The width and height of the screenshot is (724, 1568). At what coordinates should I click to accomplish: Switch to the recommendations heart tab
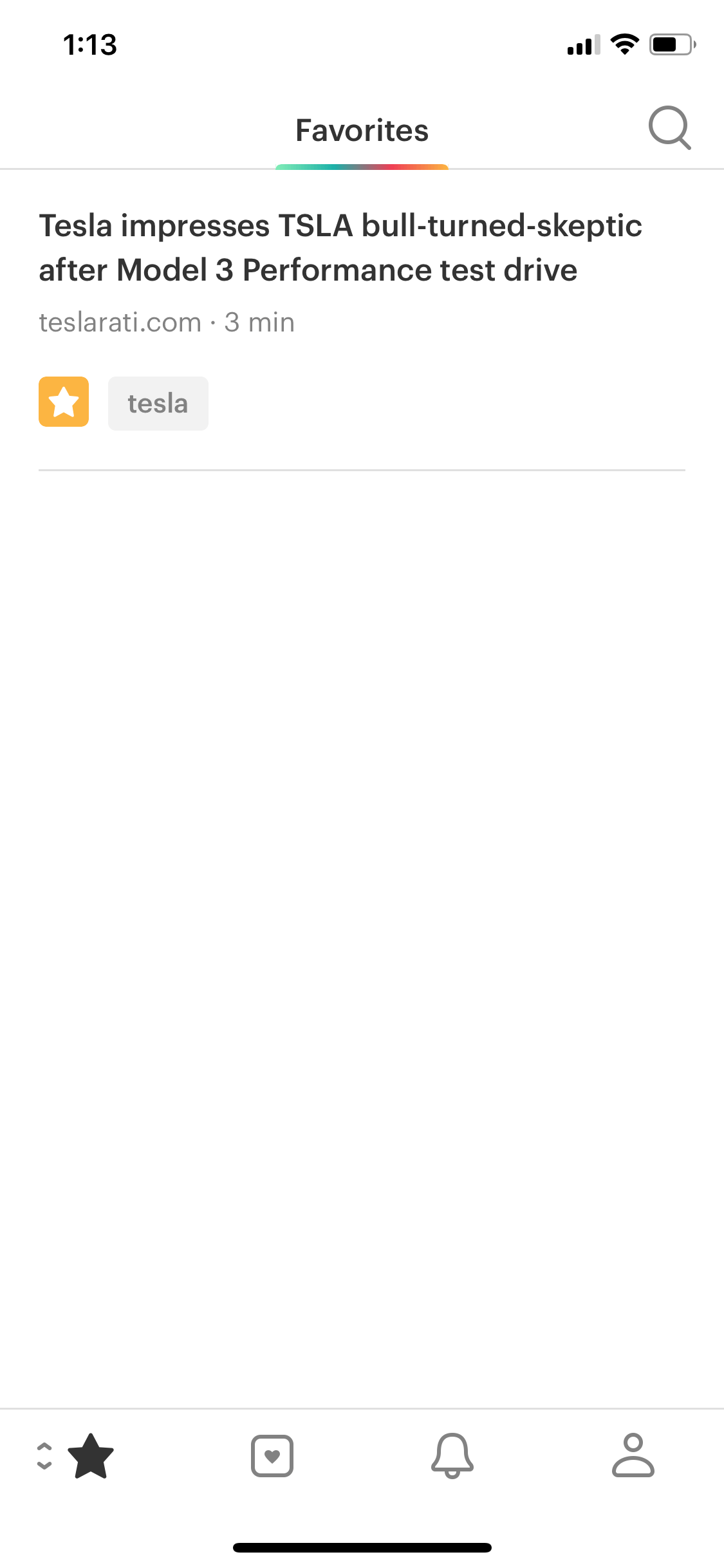tap(272, 1456)
